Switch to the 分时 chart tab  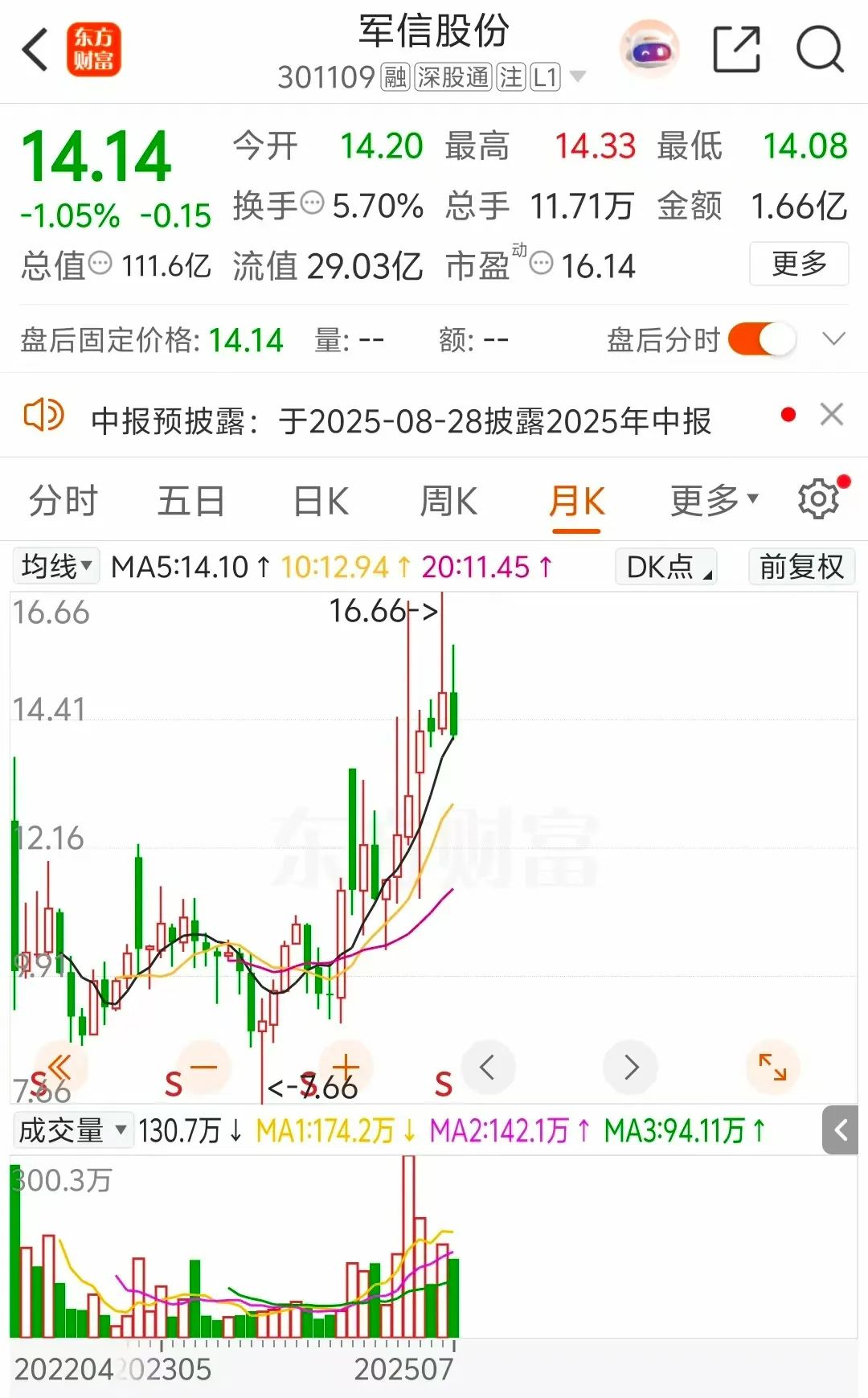tap(63, 501)
